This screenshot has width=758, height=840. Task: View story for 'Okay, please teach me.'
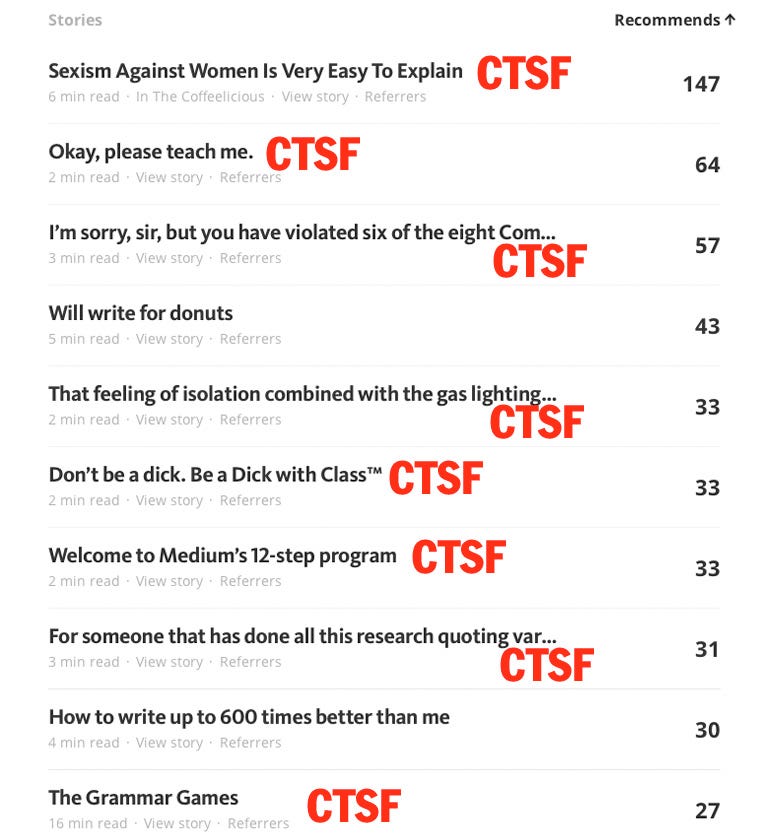[x=169, y=178]
